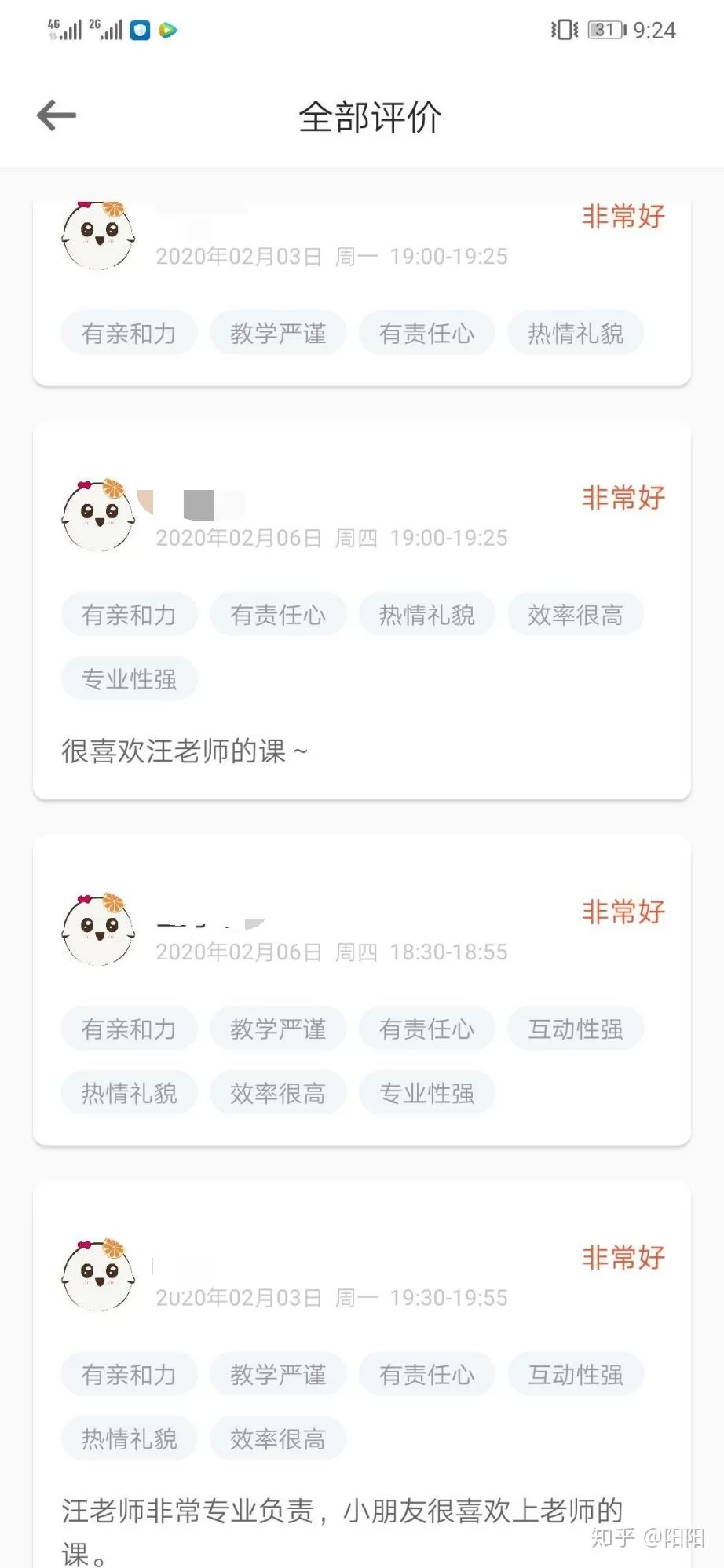
Task: Select the 全部评价 title
Action: [x=369, y=116]
